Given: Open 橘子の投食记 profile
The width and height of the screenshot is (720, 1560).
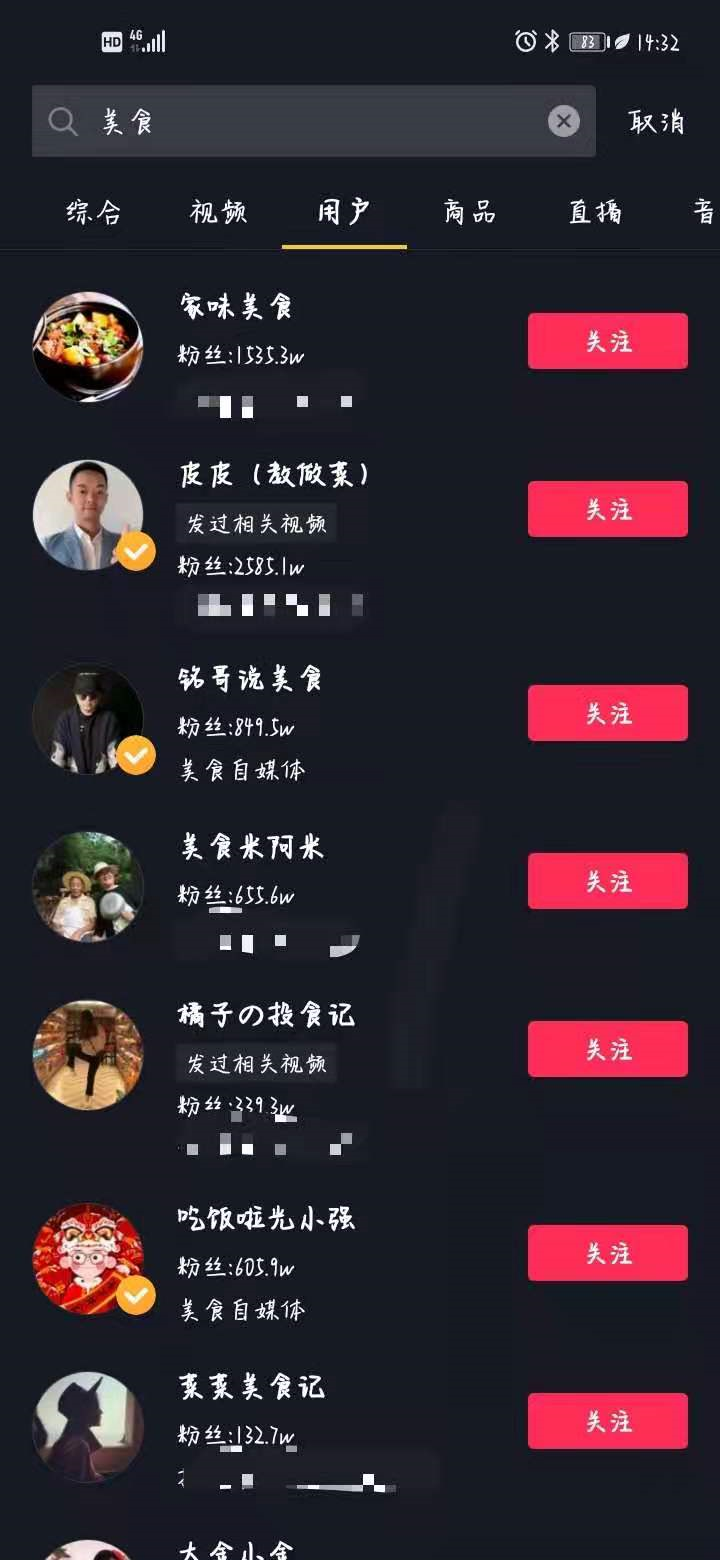Looking at the screenshot, I should pyautogui.click(x=266, y=1015).
